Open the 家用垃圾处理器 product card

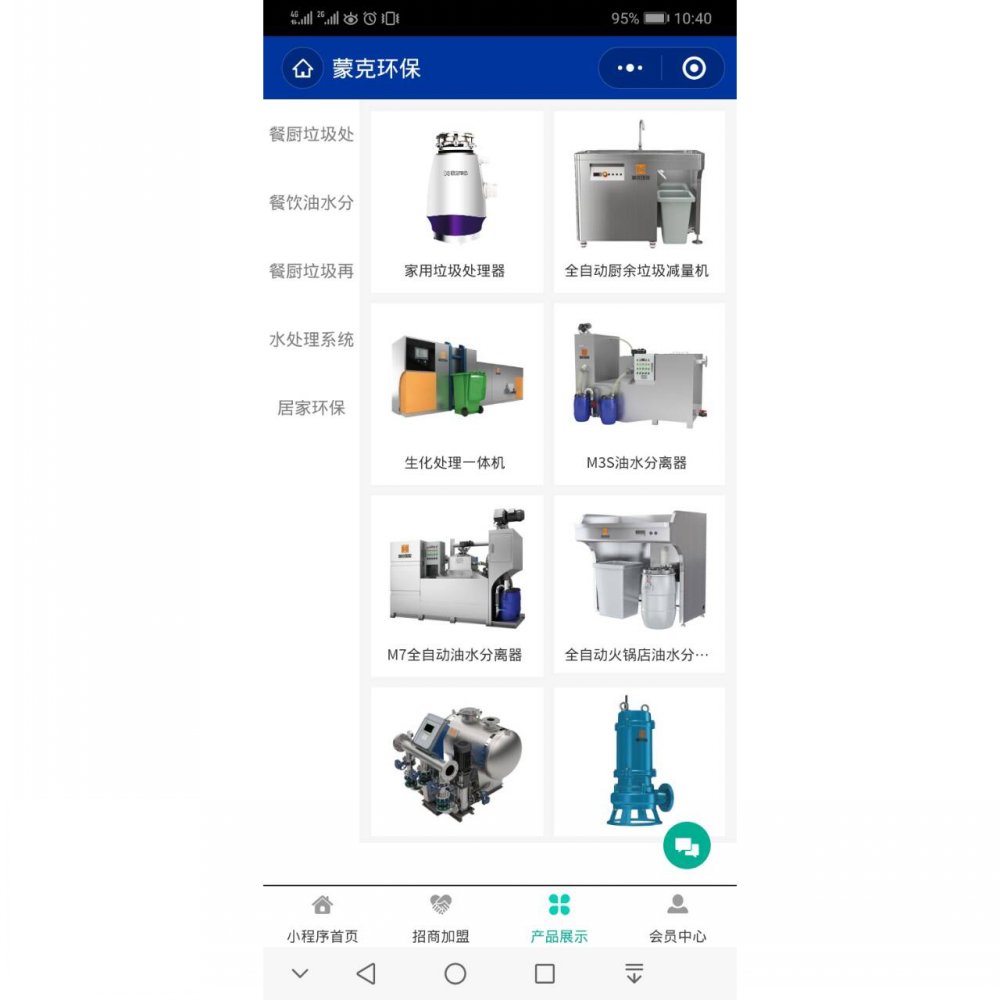(x=457, y=202)
